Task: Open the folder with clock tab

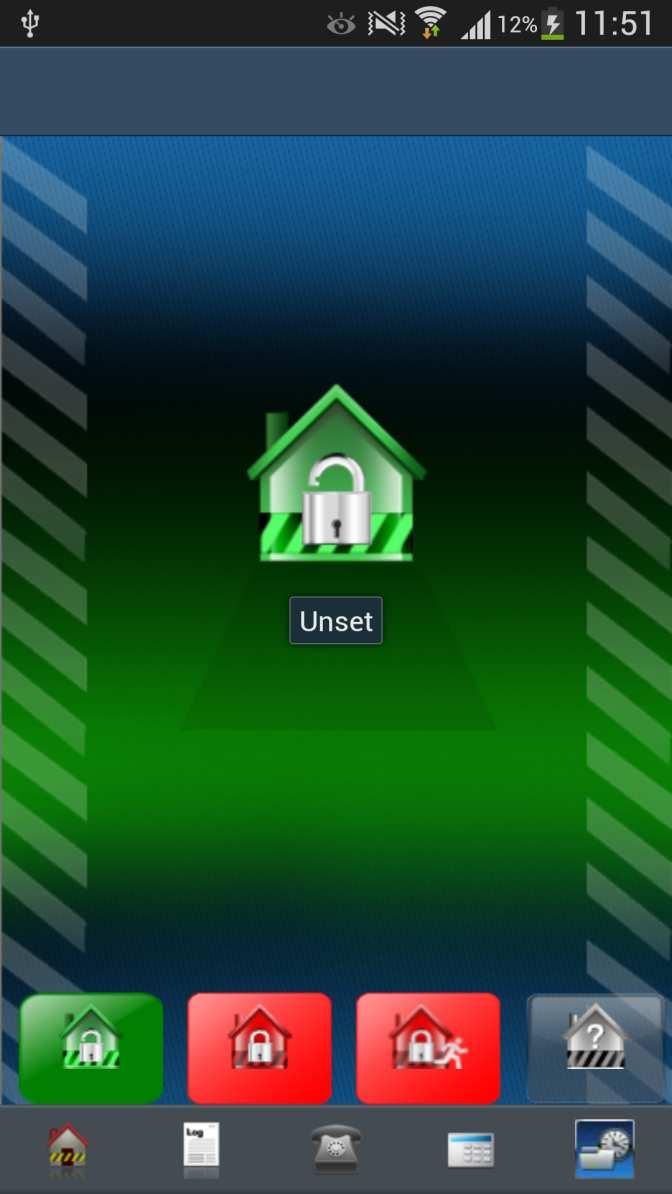Action: [x=604, y=1149]
